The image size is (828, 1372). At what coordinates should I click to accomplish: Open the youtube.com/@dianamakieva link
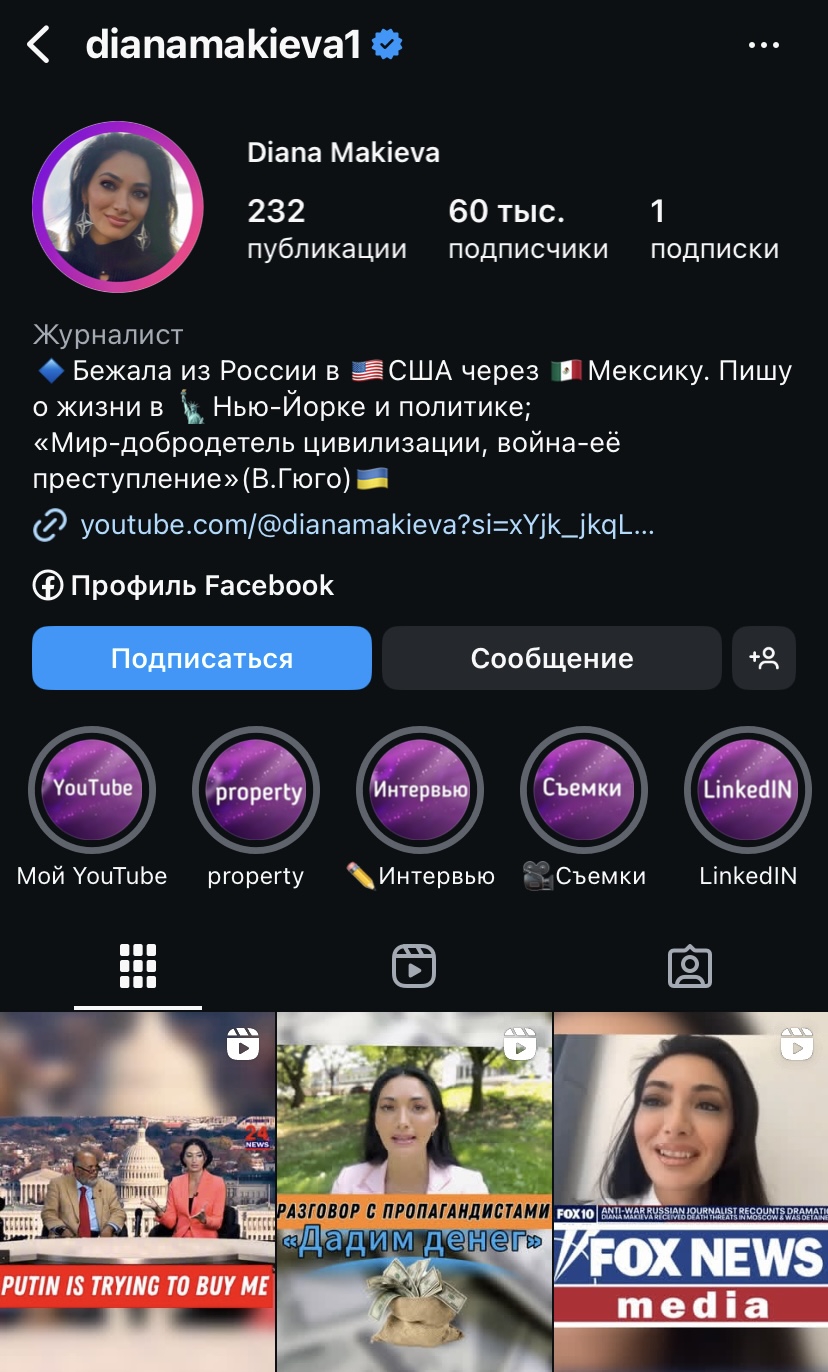tap(367, 525)
